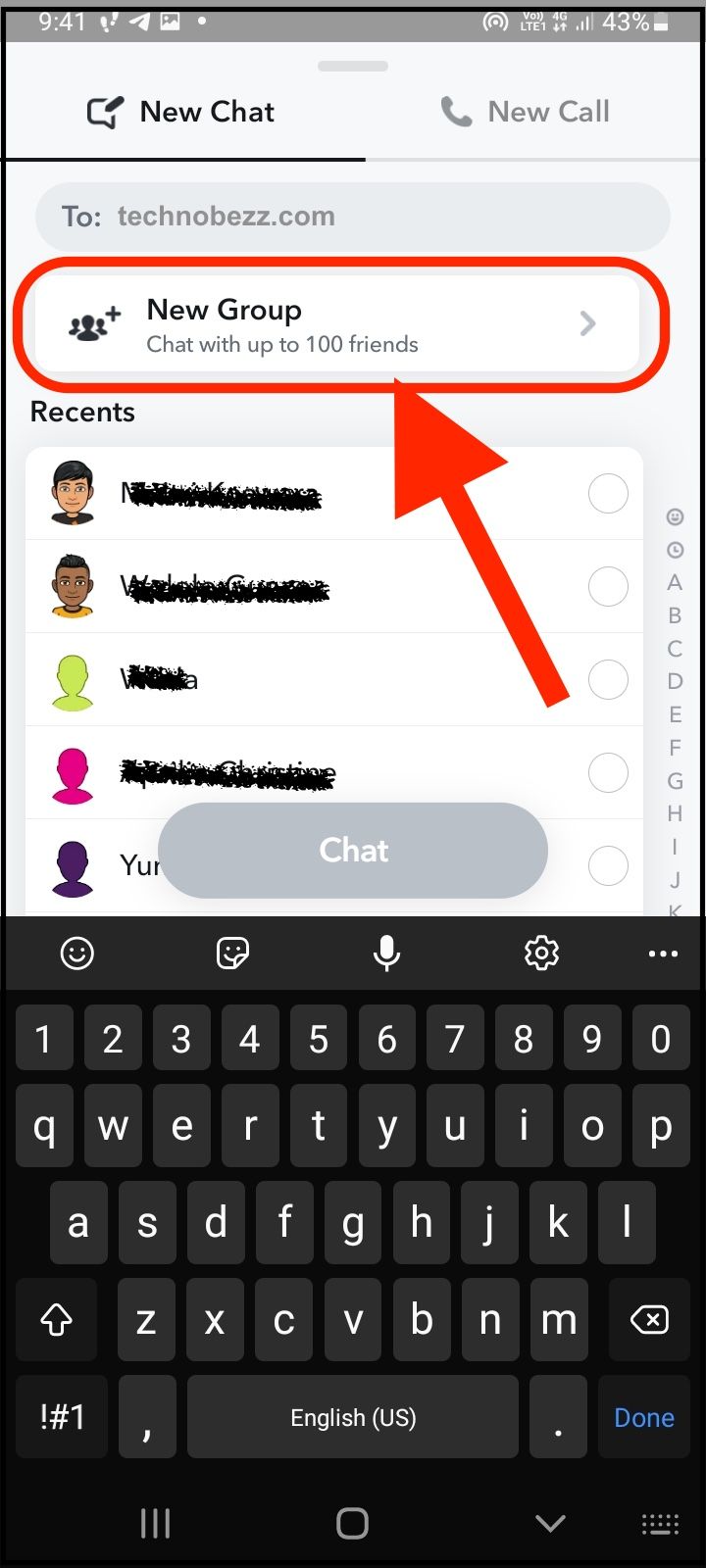Select the New Chat tab
The height and width of the screenshot is (1568, 706).
click(x=182, y=113)
